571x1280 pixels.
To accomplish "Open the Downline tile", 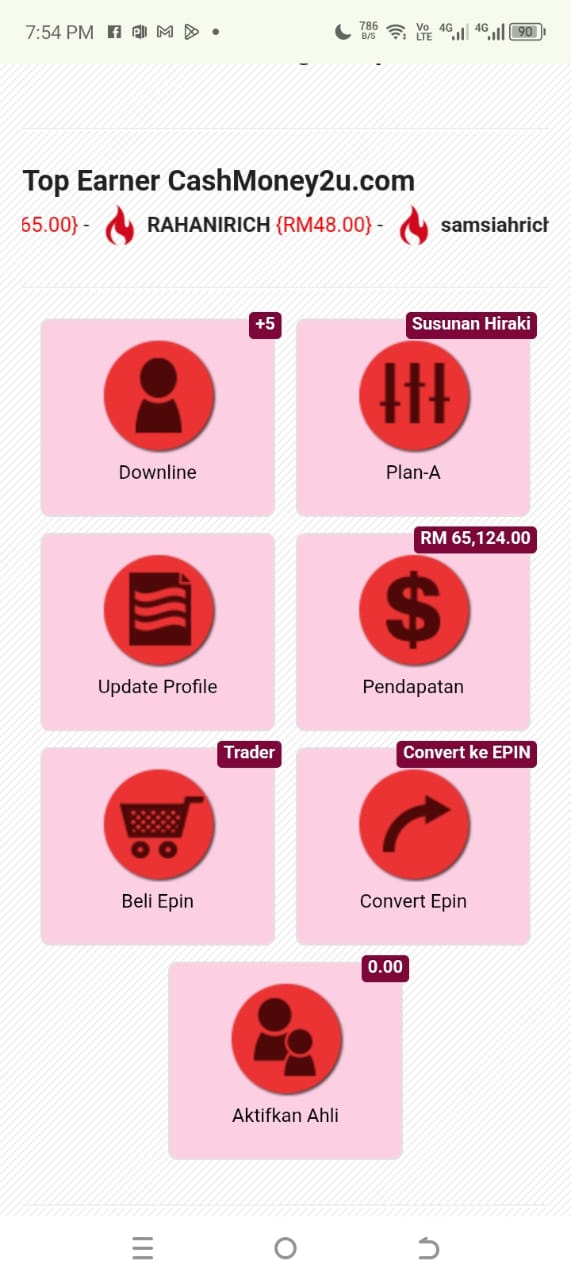I will tap(157, 417).
